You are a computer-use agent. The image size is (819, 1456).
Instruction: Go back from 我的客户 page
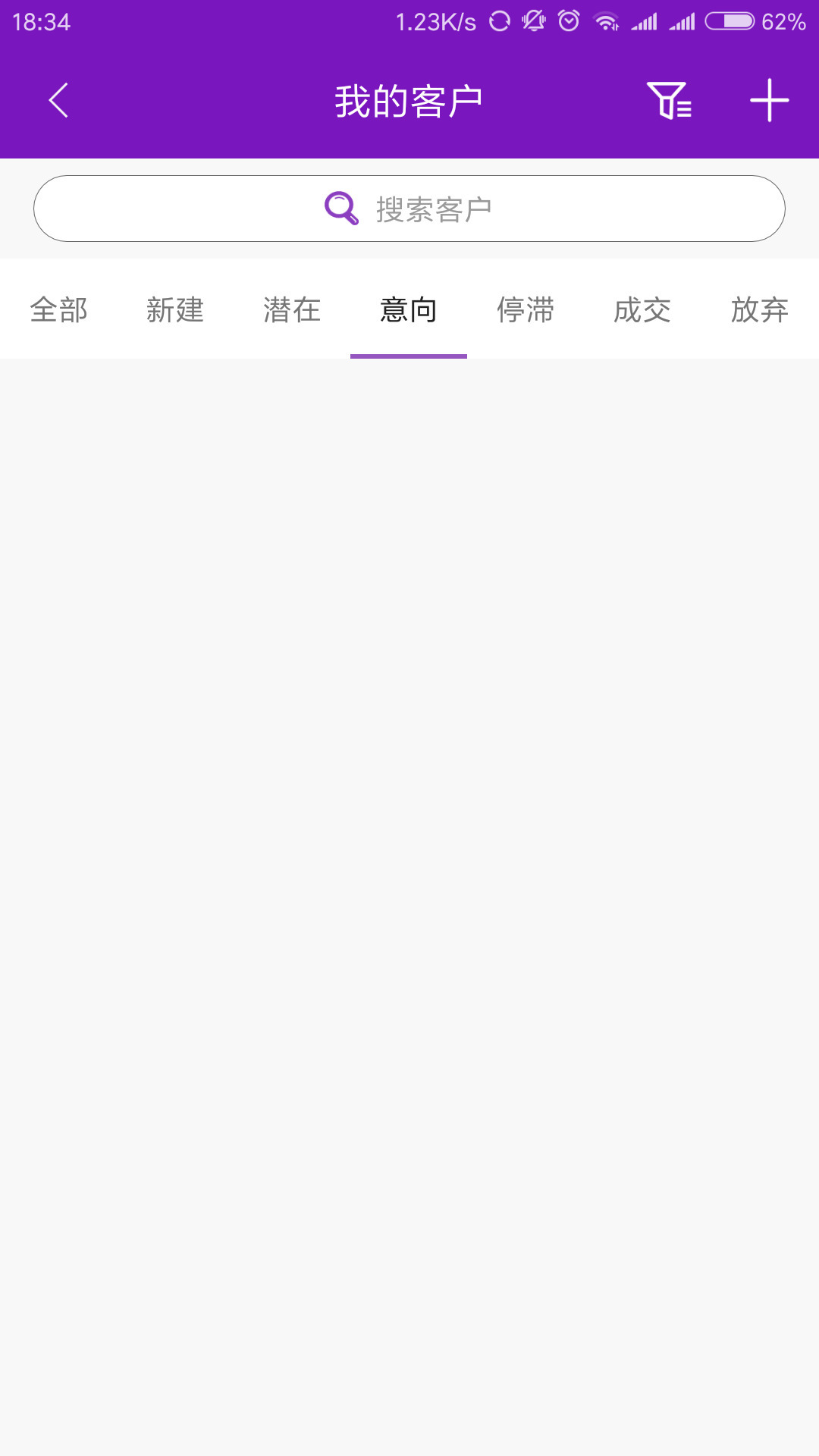tap(58, 100)
